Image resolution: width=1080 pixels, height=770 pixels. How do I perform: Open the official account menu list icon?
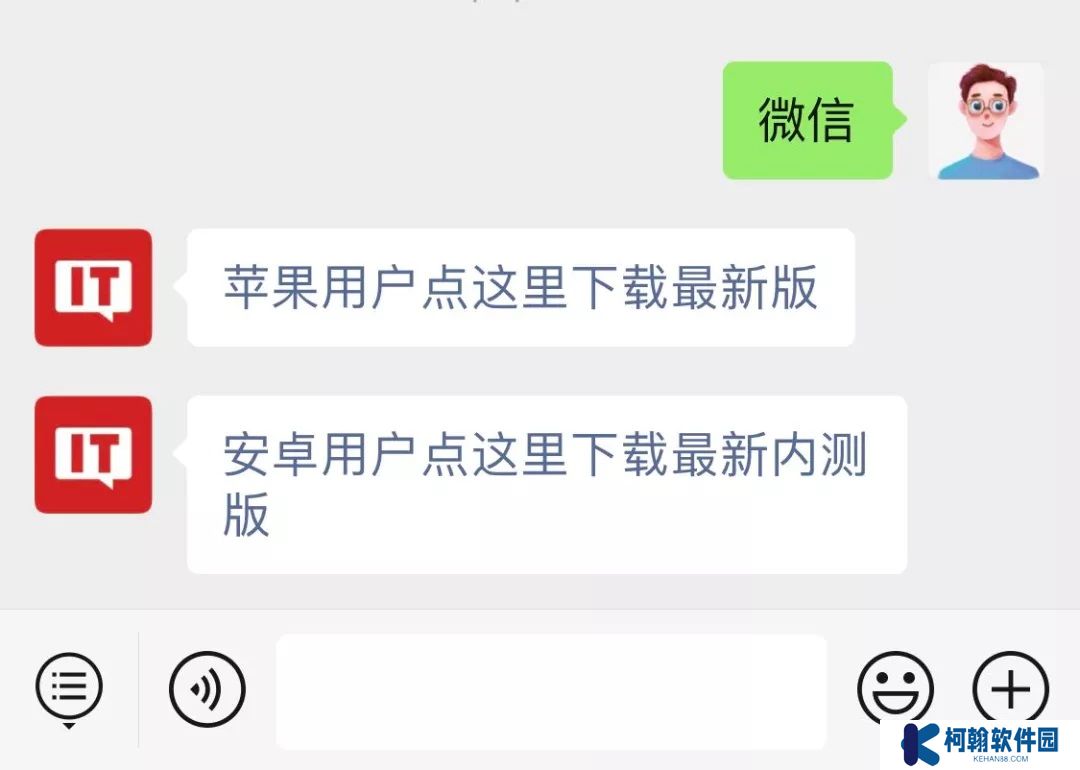pyautogui.click(x=69, y=688)
